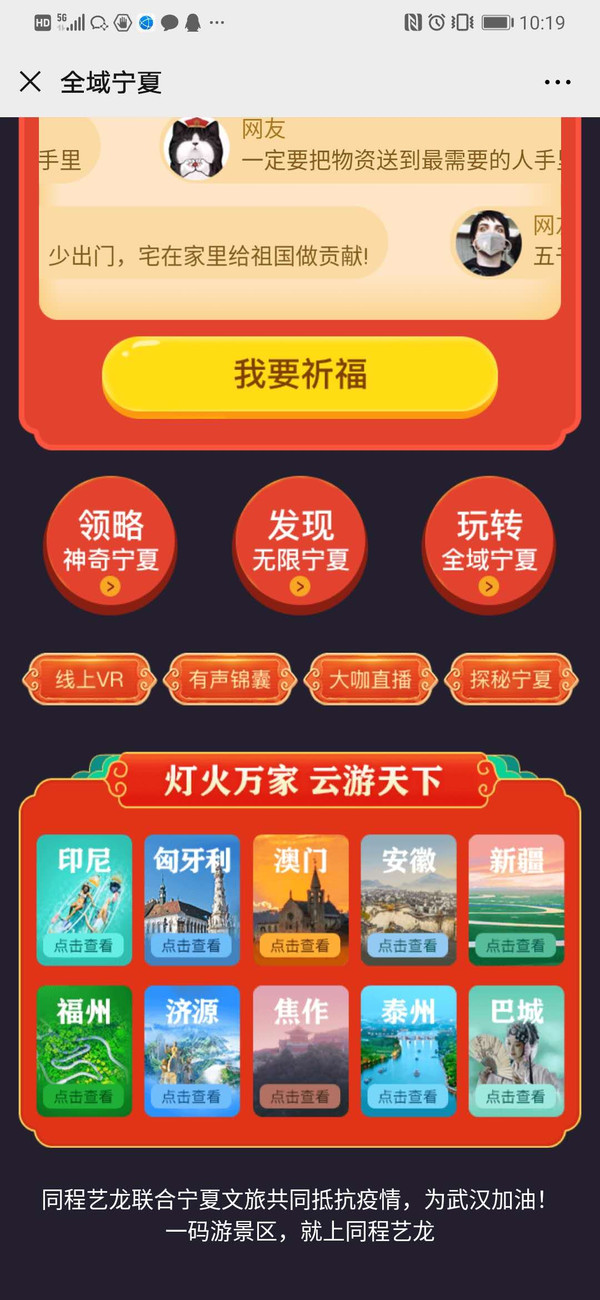View the 印尼 destination card
Viewport: 600px width, 1300px height.
tap(84, 899)
